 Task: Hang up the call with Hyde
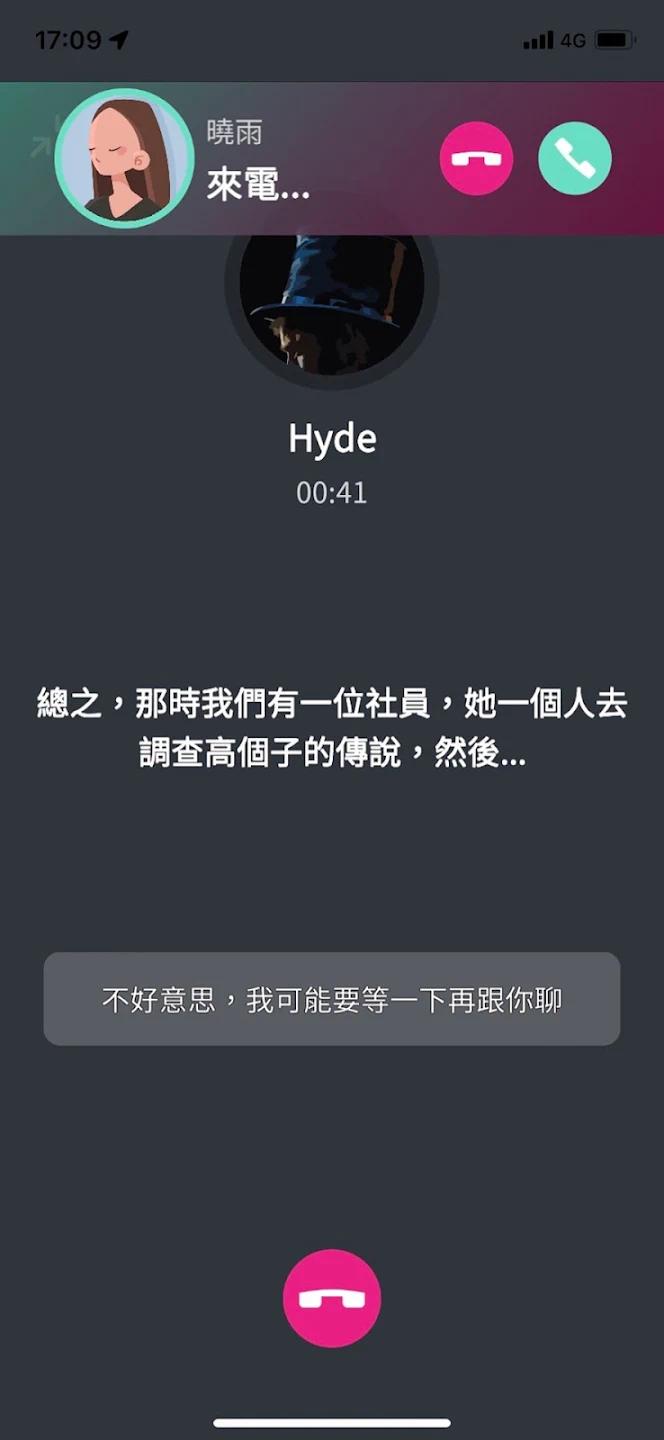(x=331, y=1298)
